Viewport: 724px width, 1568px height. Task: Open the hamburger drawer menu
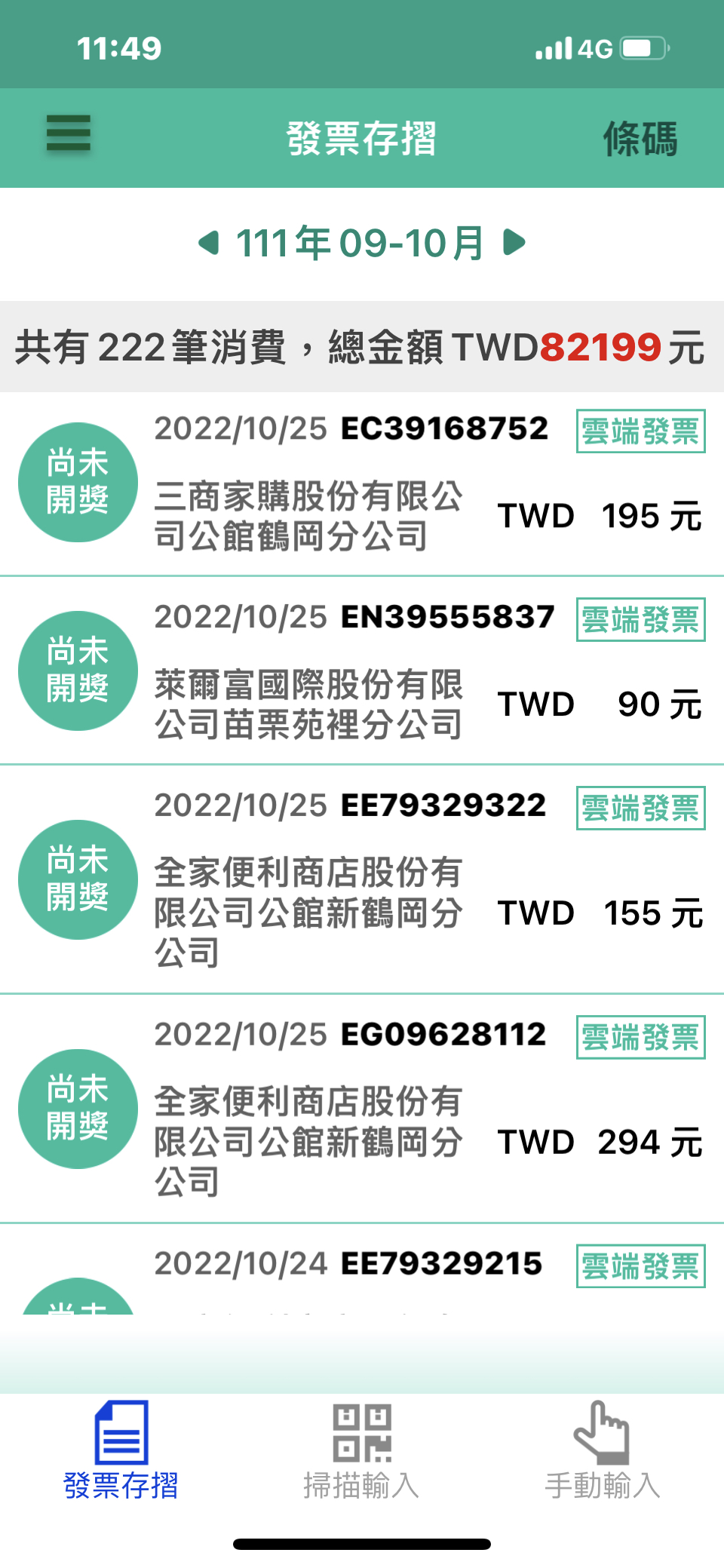pos(69,133)
